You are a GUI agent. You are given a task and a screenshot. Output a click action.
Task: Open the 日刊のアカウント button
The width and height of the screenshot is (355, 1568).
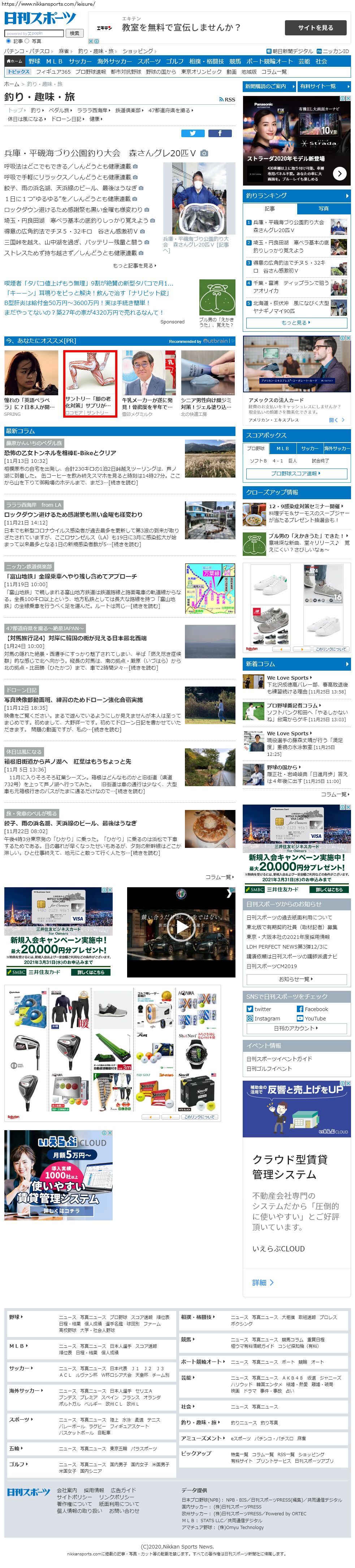296,1028
